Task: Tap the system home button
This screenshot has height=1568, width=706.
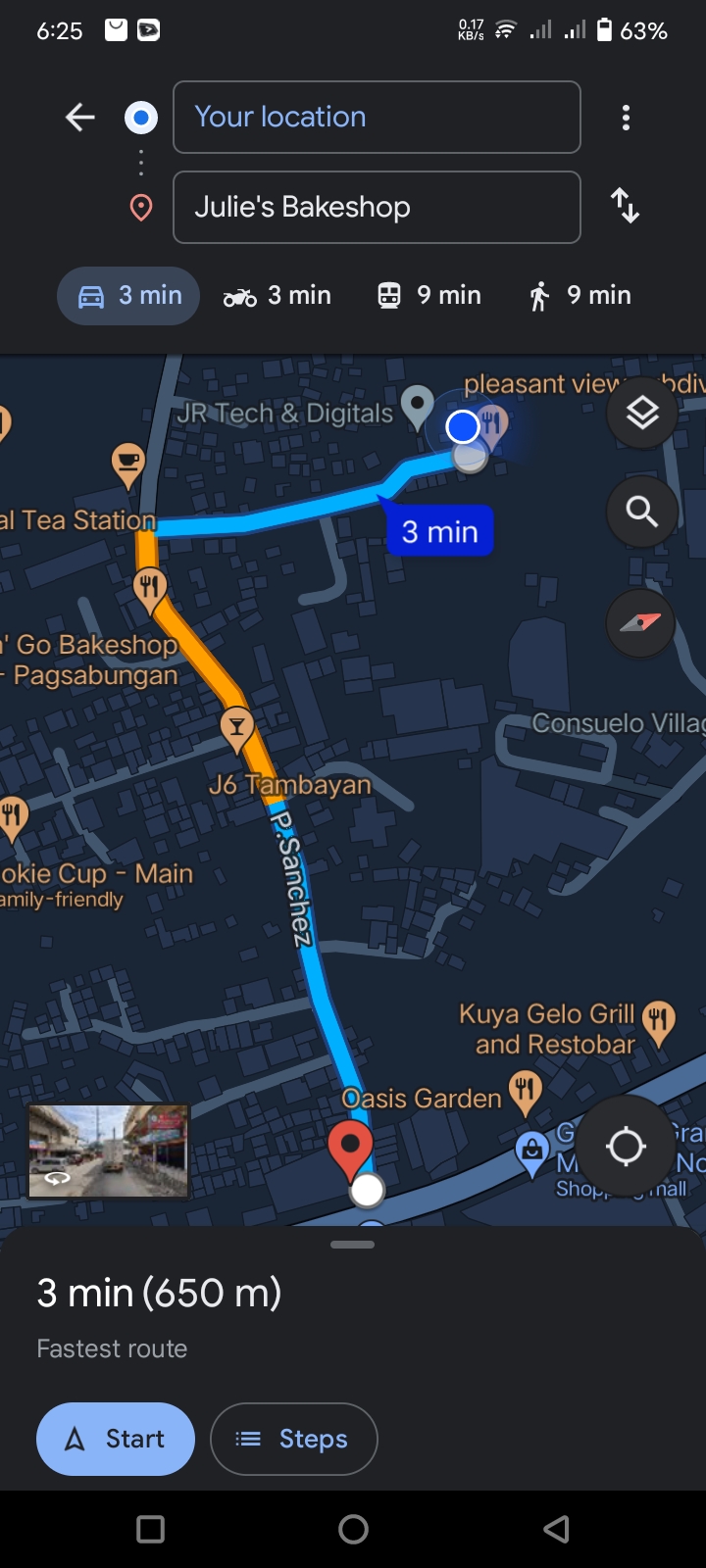Action: coord(353,1529)
